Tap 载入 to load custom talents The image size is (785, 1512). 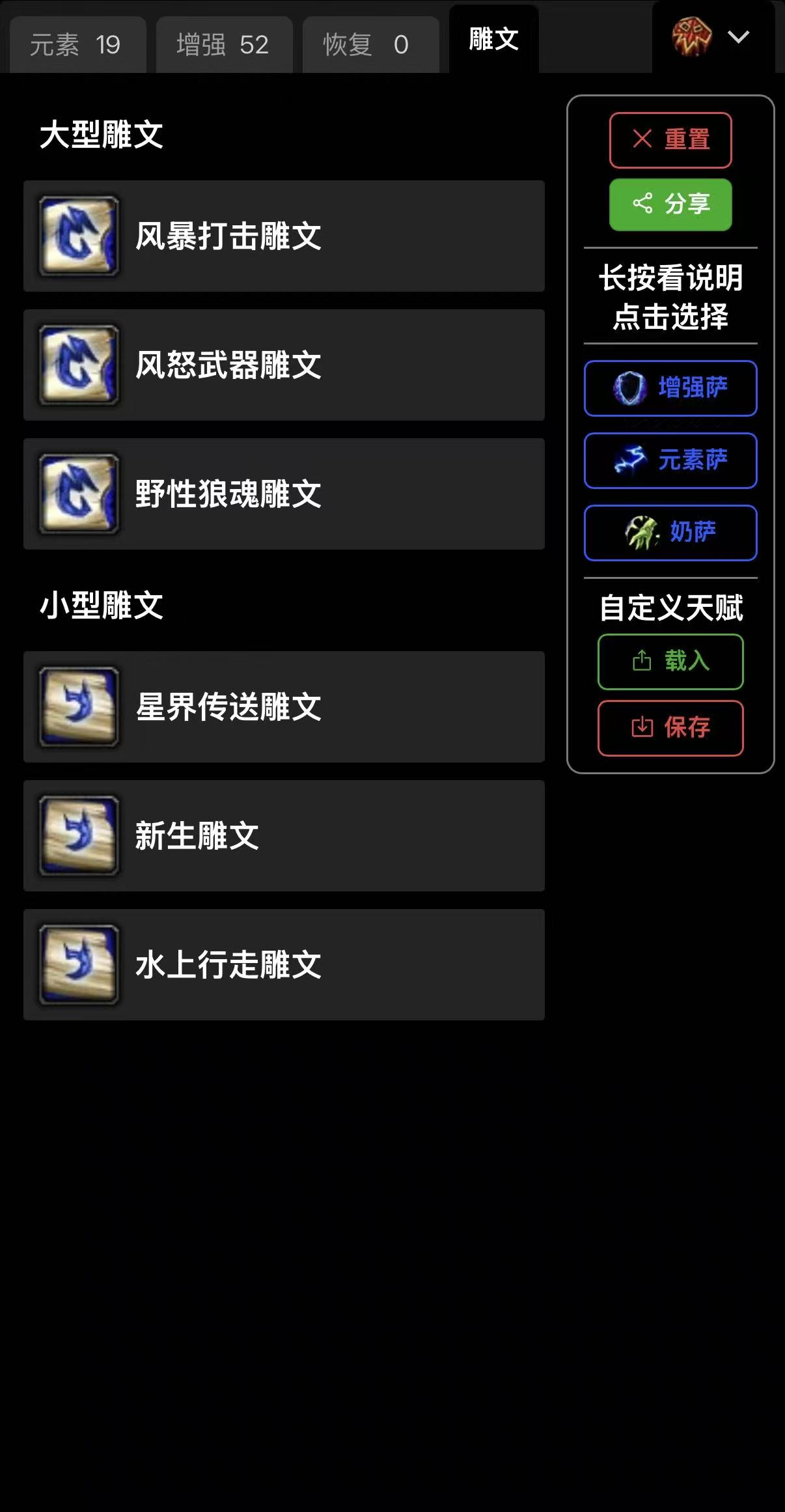click(x=670, y=662)
